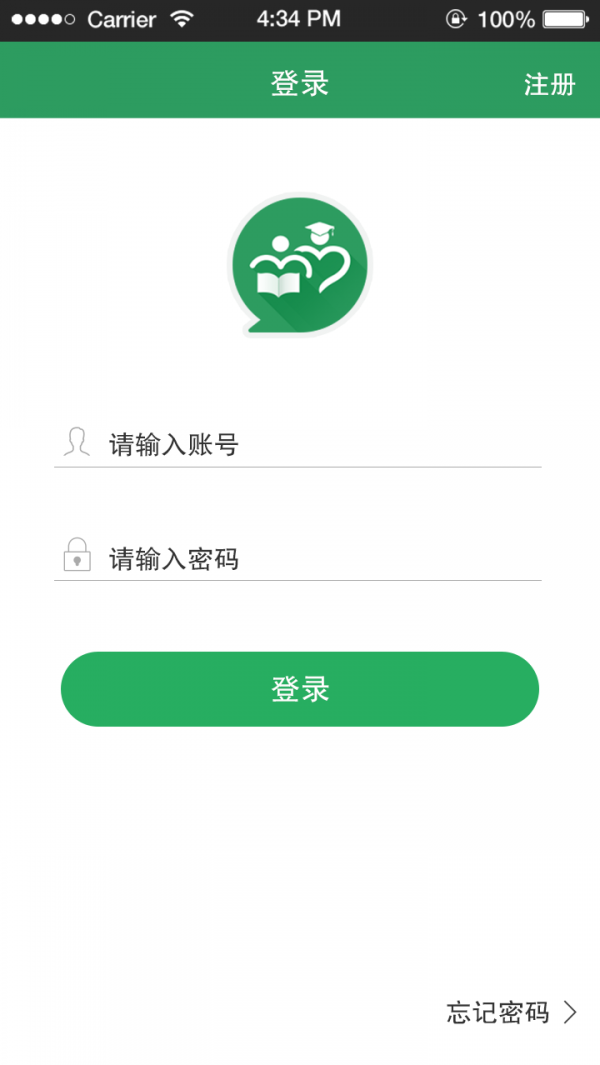This screenshot has height=1065, width=600.
Task: Focus the 请输入密码 password field
Action: [x=320, y=558]
